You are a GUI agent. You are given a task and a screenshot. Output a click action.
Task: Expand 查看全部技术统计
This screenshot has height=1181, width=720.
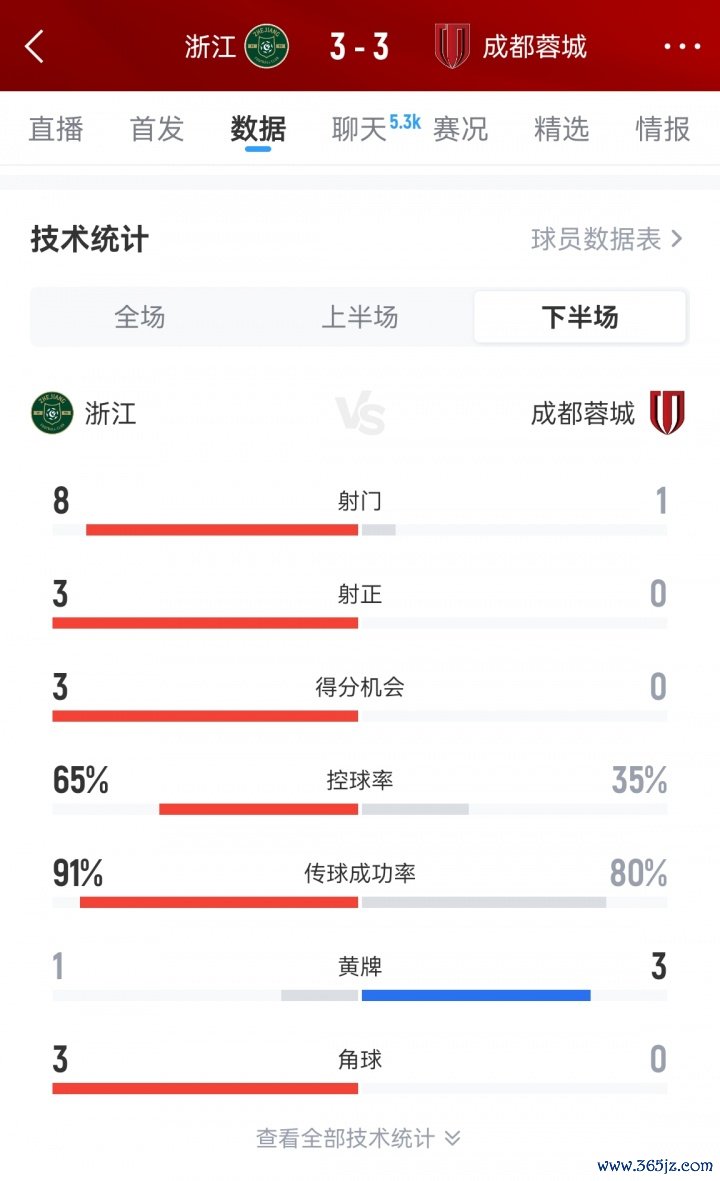359,1138
